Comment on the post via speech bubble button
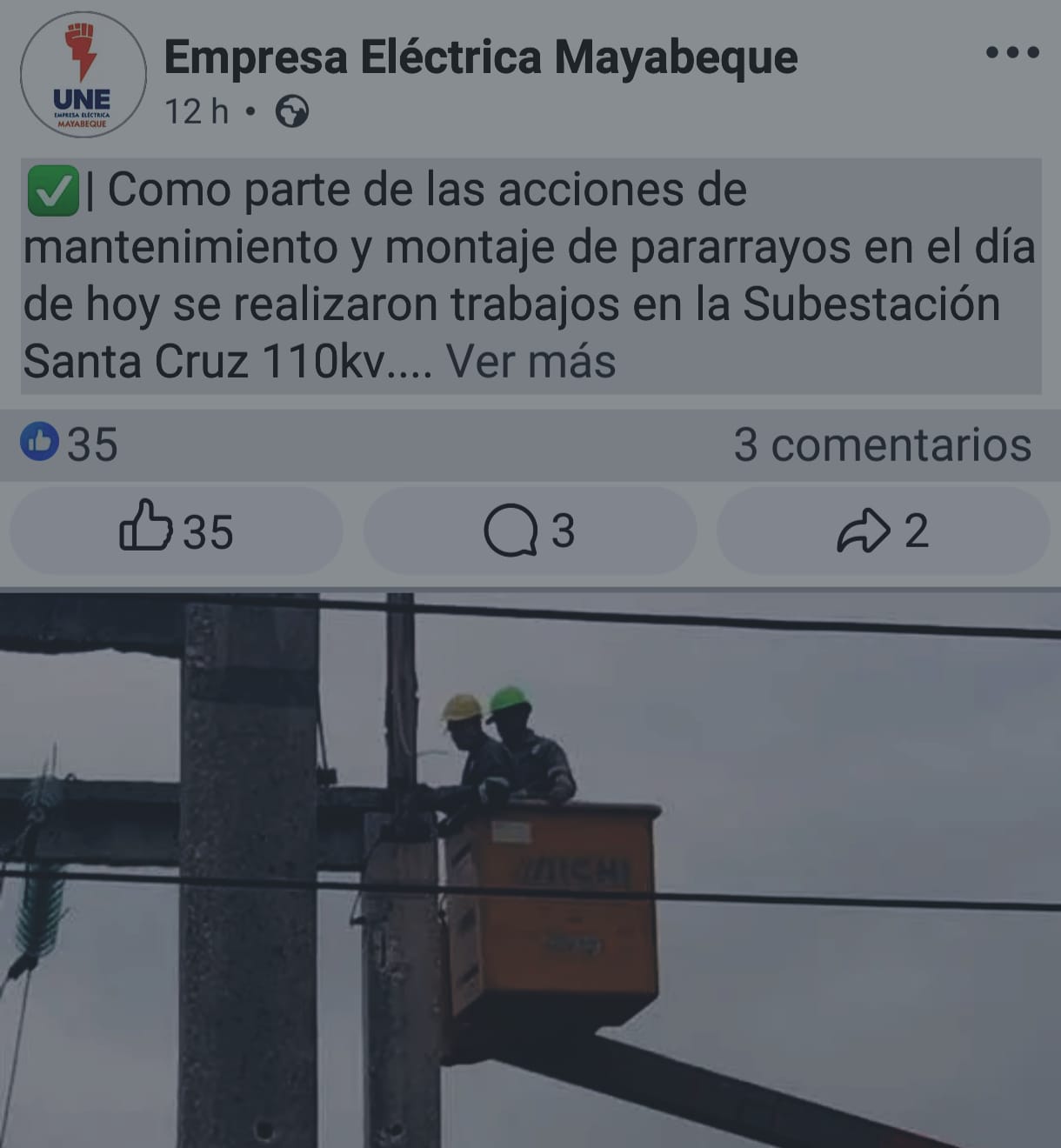 (x=530, y=530)
